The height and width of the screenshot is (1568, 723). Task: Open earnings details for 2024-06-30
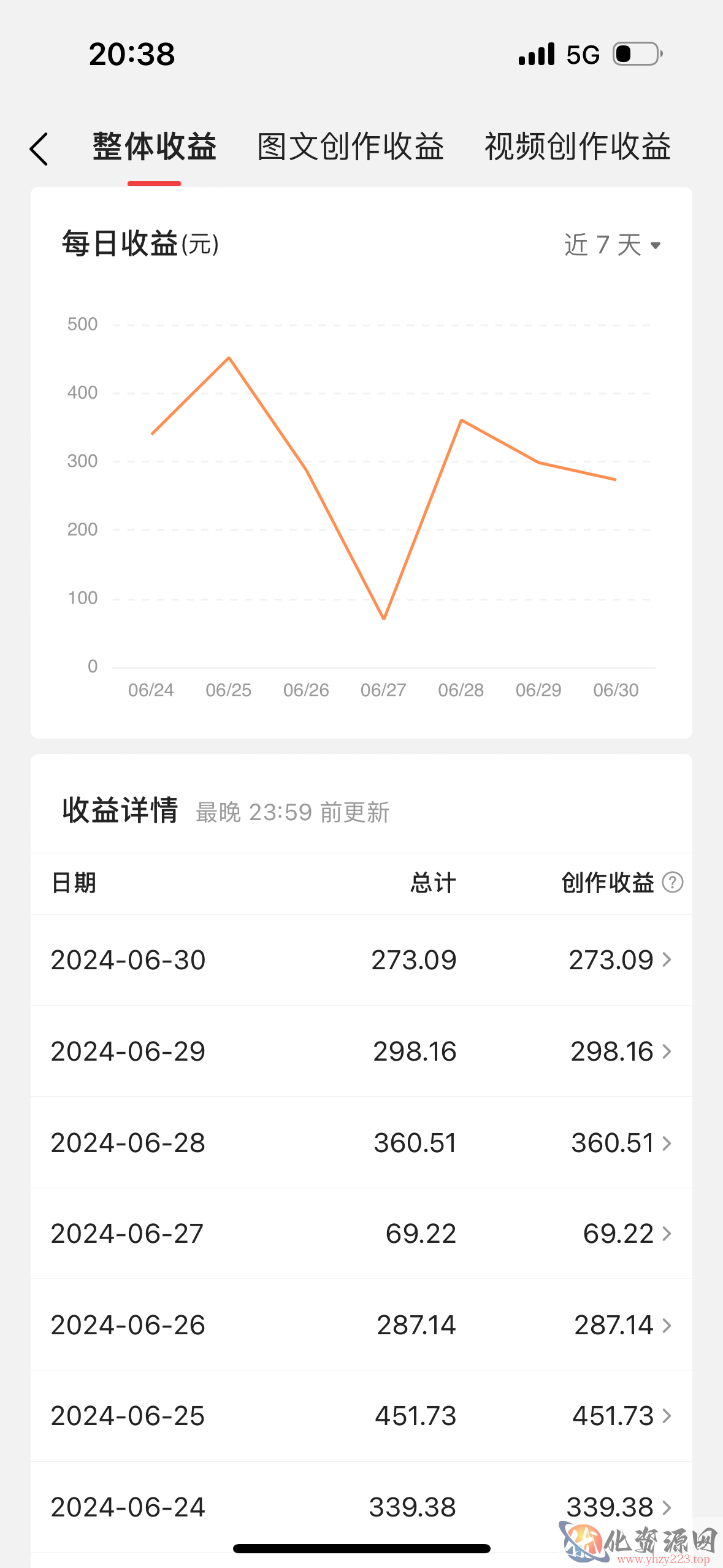pos(361,960)
